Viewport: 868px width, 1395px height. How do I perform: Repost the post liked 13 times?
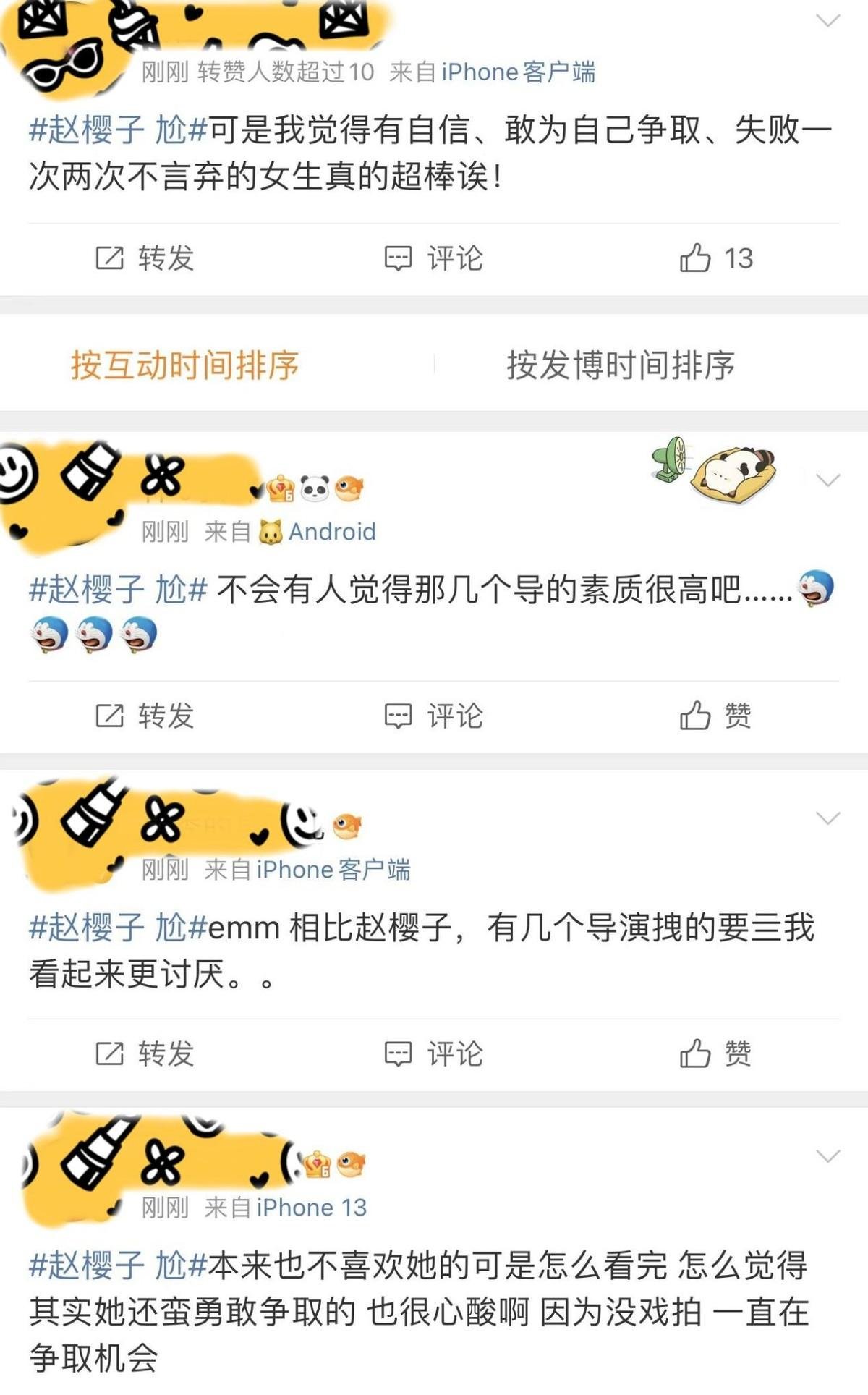145,258
